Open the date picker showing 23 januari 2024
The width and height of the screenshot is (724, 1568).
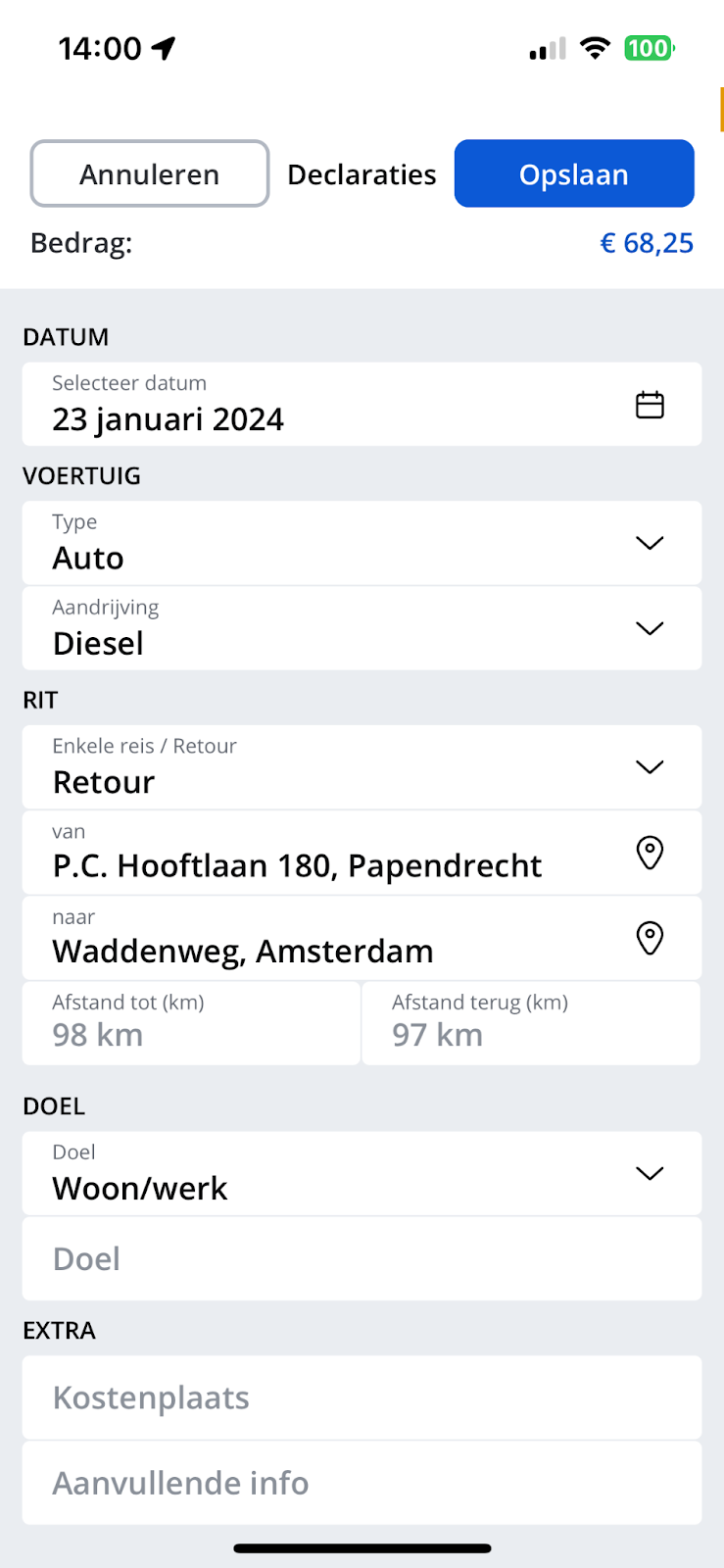362,405
